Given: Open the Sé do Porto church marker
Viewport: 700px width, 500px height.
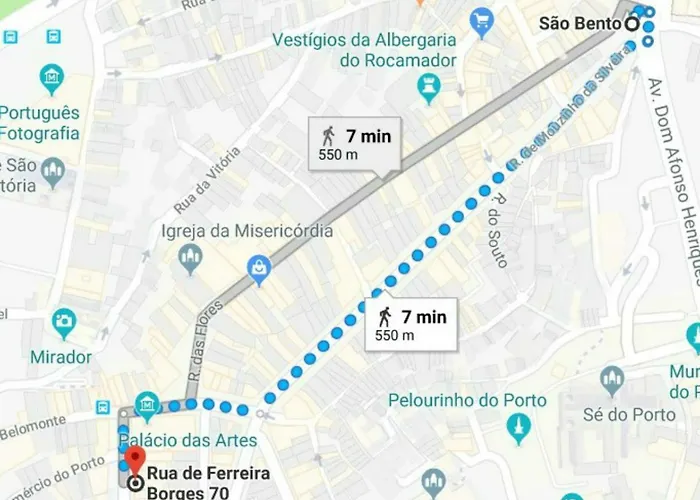Looking at the screenshot, I should click(x=612, y=381).
